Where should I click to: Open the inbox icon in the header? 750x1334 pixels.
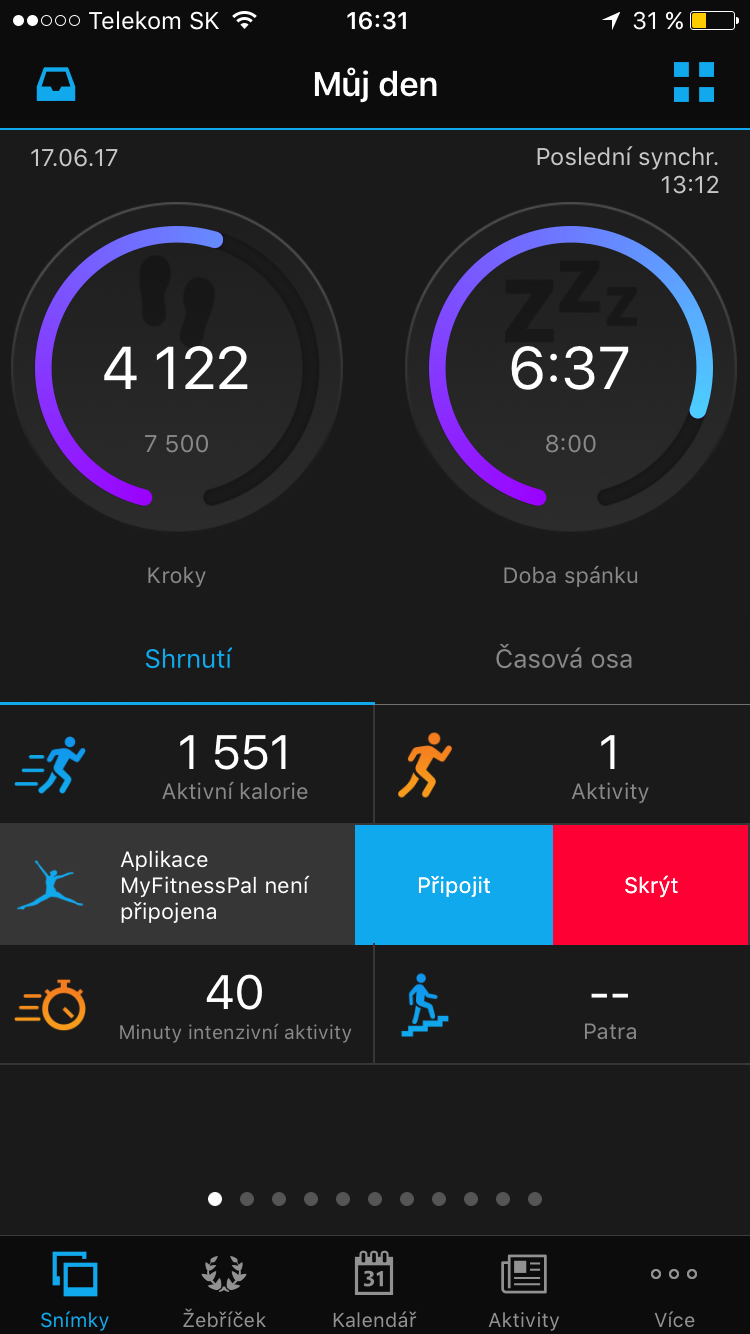point(56,84)
